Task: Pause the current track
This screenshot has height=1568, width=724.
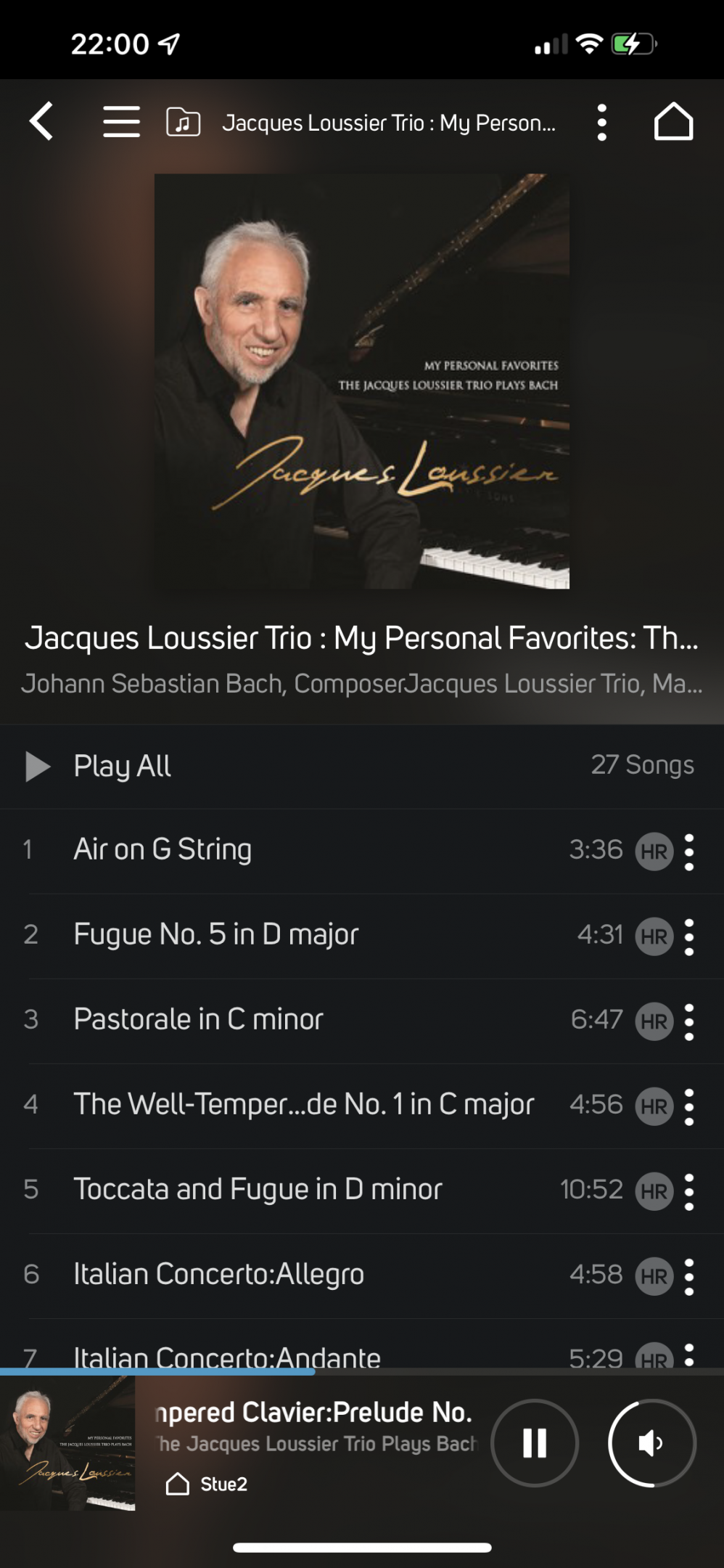Action: pos(535,1442)
